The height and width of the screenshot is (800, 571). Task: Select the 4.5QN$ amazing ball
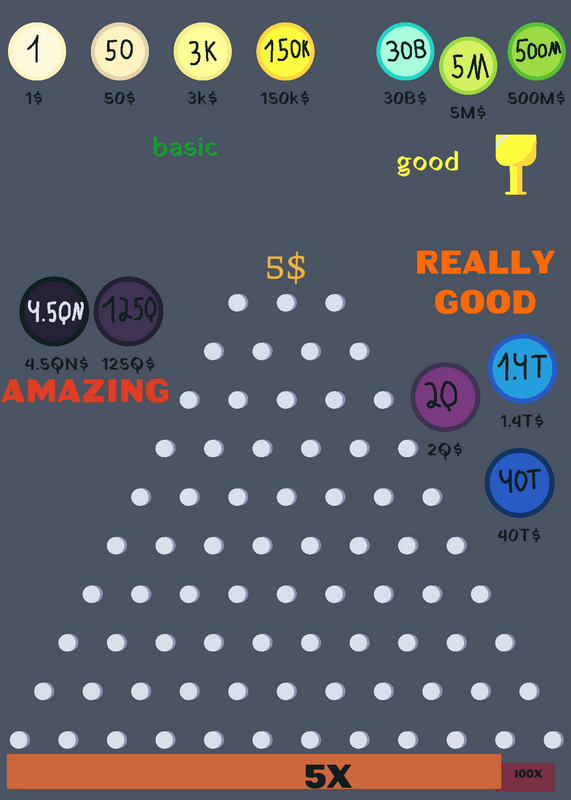click(54, 312)
